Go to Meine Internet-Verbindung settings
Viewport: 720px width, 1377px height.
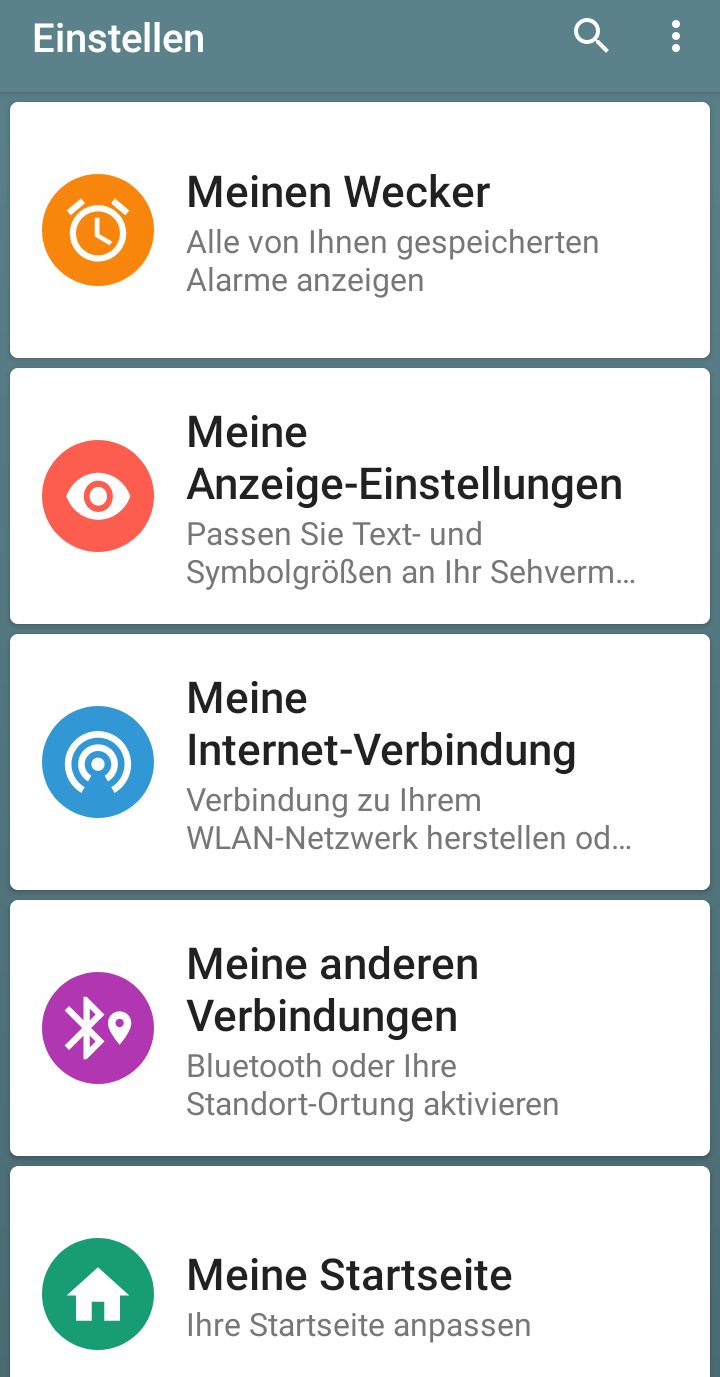[x=360, y=762]
